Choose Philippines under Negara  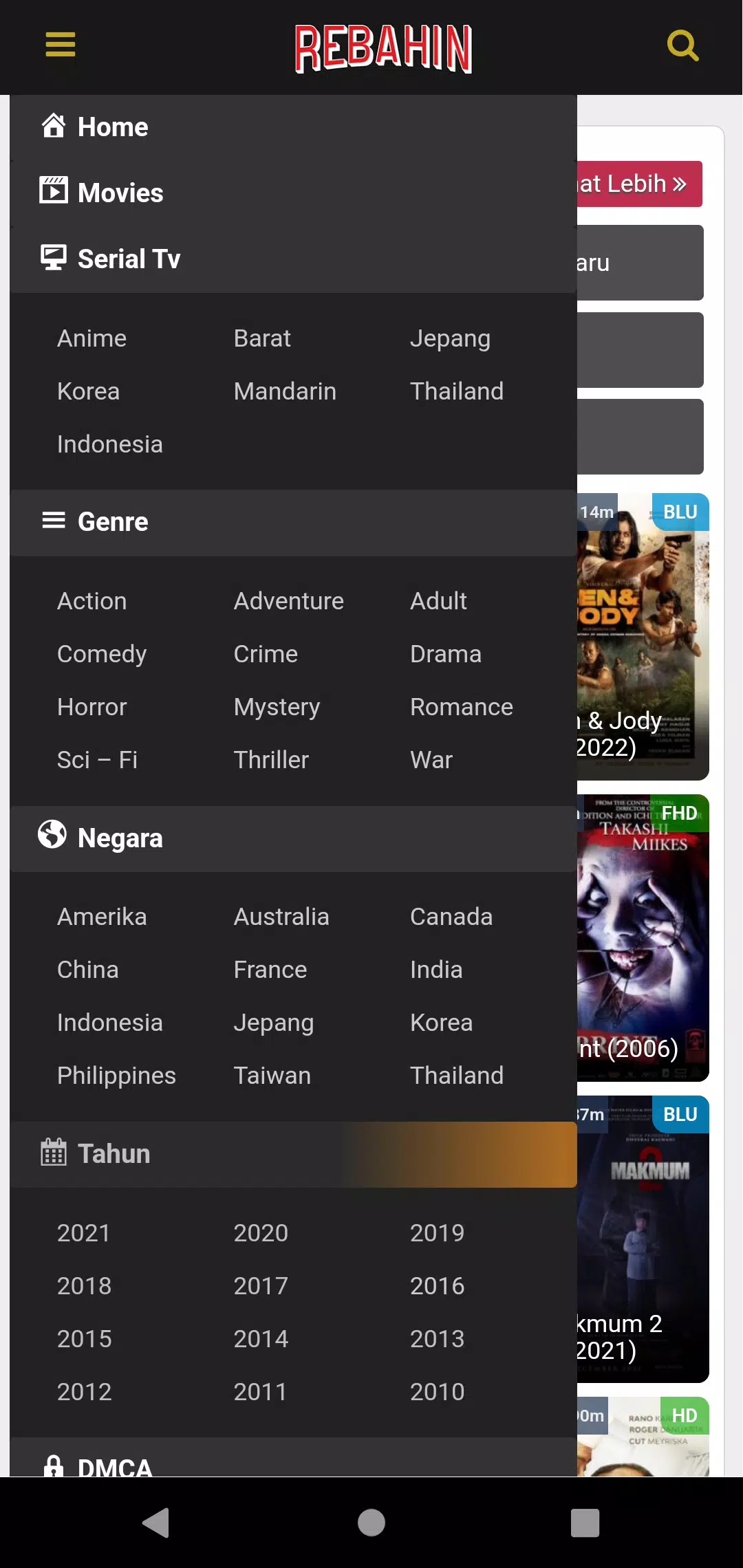116,1076
